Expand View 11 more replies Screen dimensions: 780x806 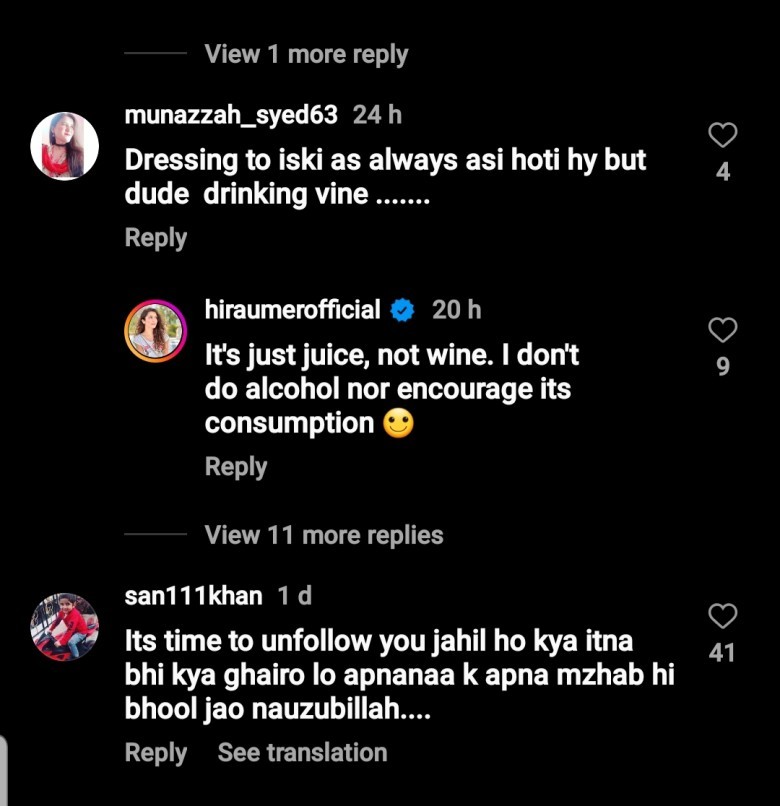[323, 535]
